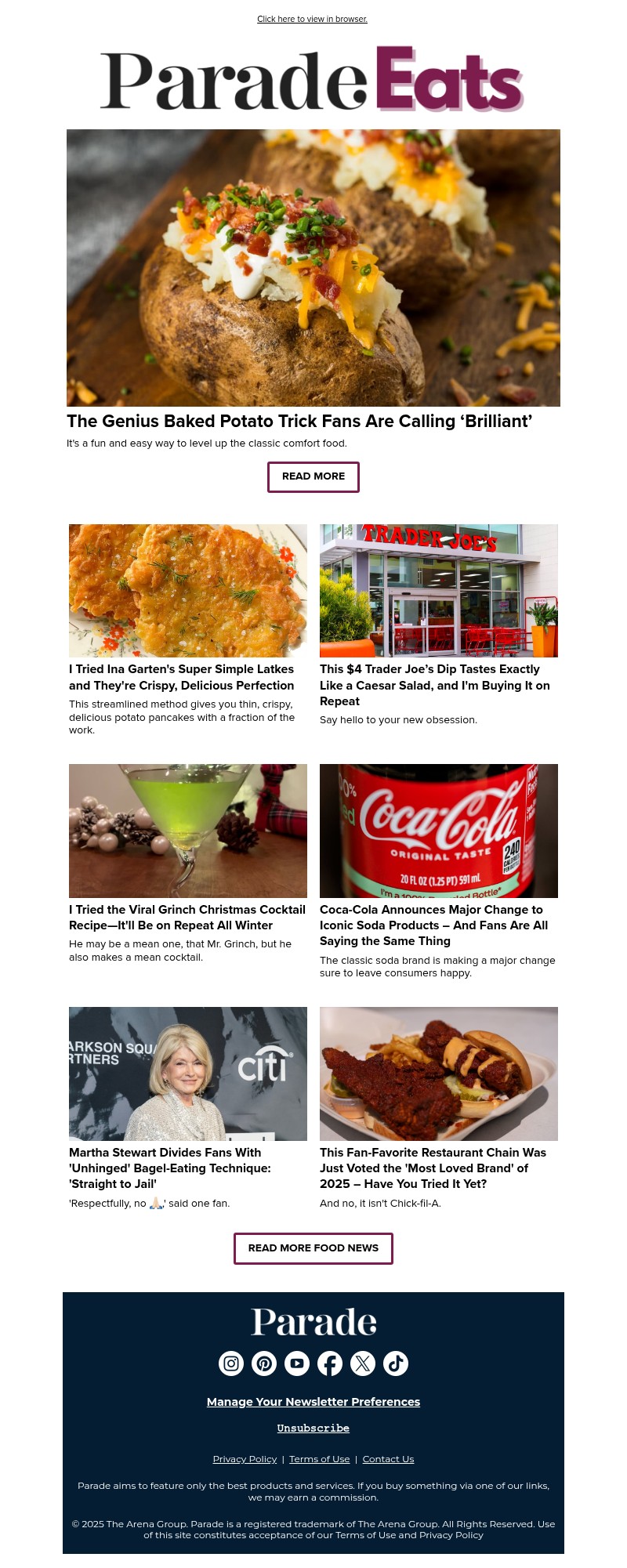
Task: Unsubscribe from the newsletter
Action: [x=313, y=1428]
